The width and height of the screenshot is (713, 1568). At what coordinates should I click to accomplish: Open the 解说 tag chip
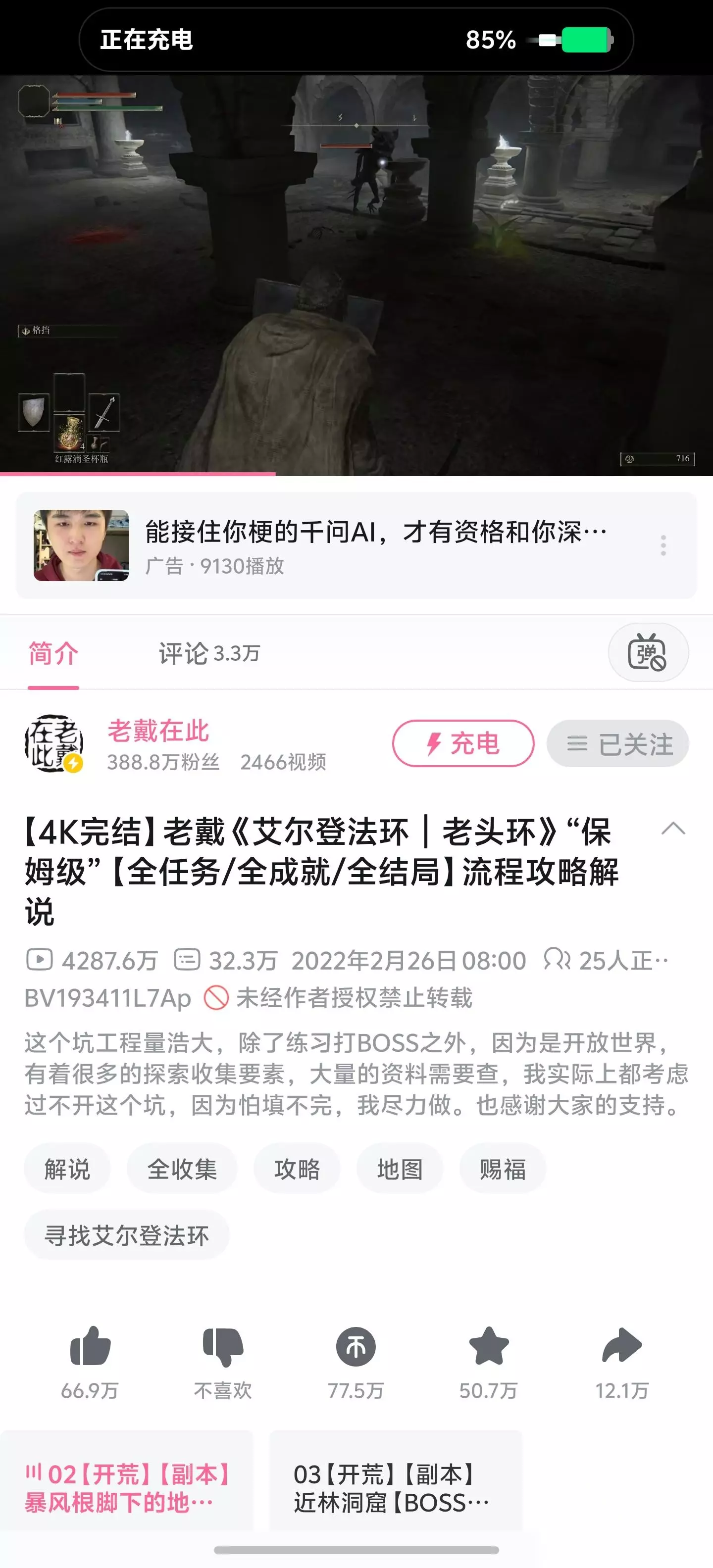67,1168
